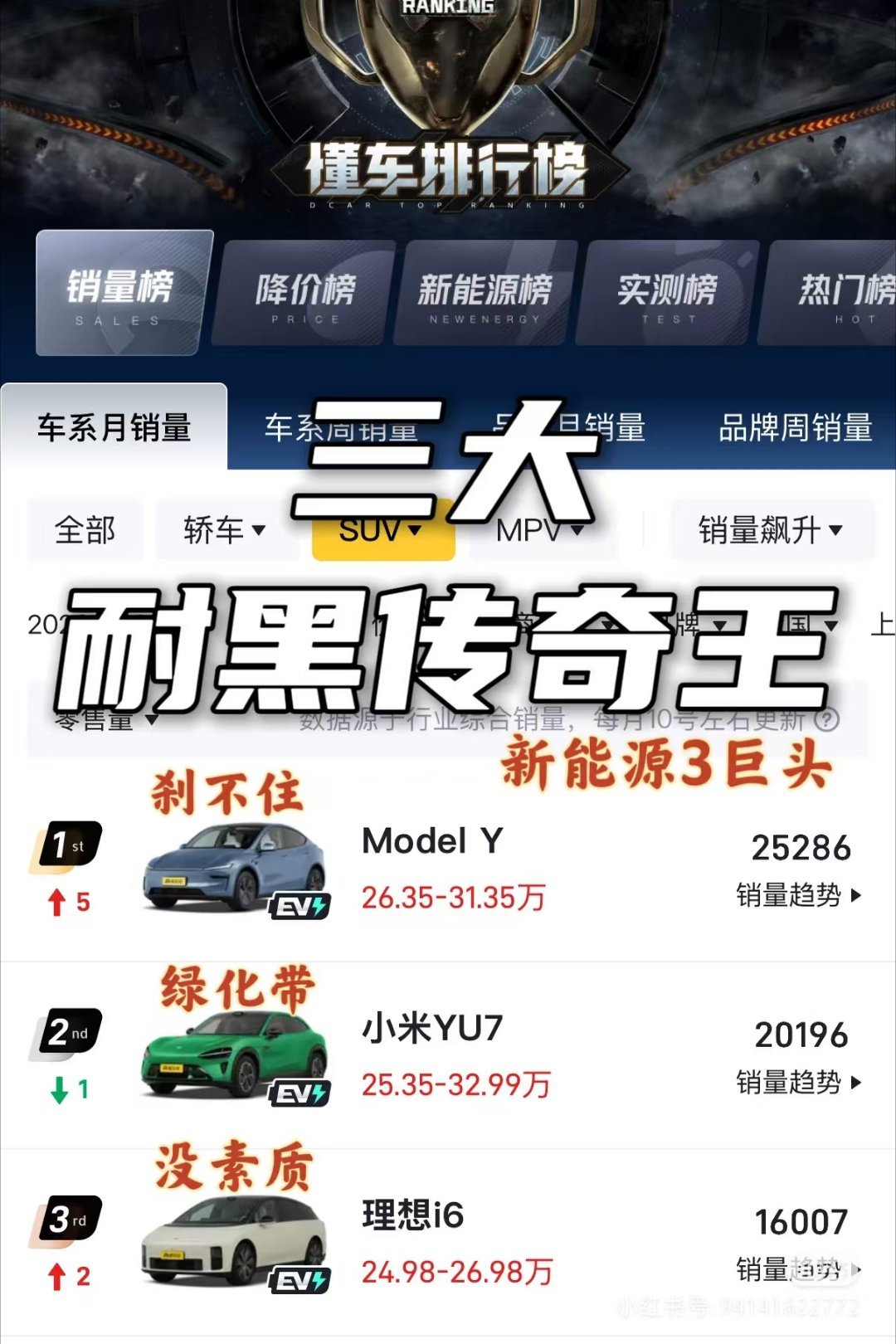896x1344 pixels.
Task: Click the EV badge on the 小米YU7 row
Action: 301,1093
